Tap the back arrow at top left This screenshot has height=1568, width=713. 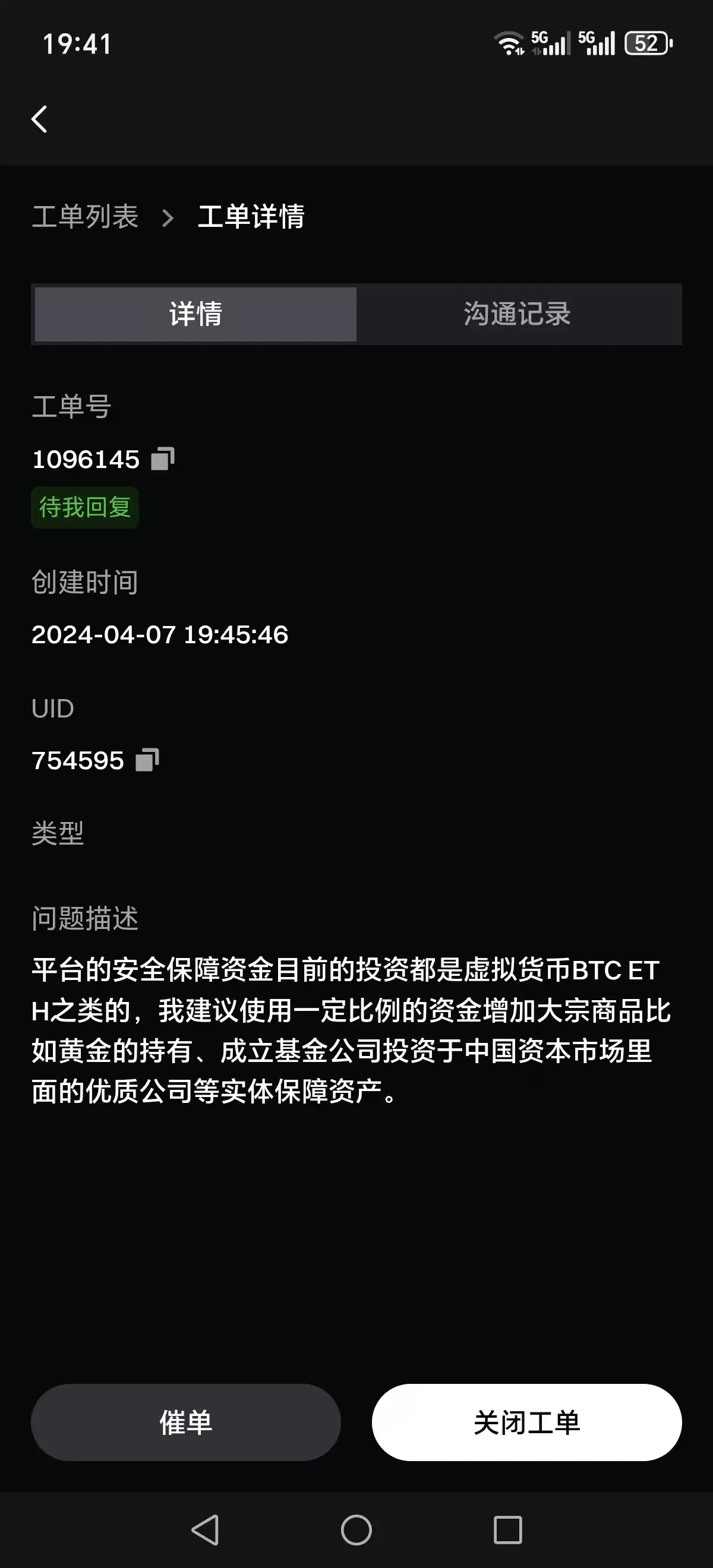(x=40, y=119)
